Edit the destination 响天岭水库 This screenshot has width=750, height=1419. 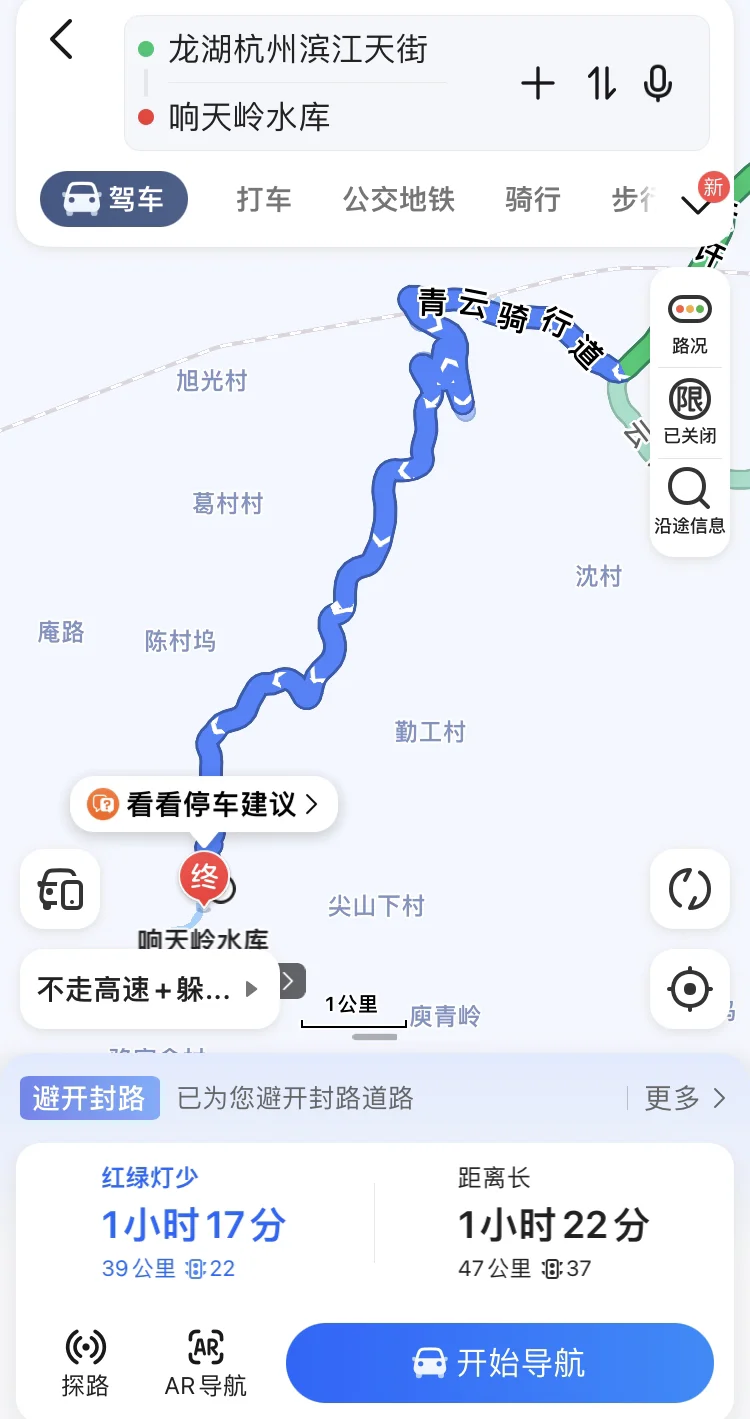point(249,117)
